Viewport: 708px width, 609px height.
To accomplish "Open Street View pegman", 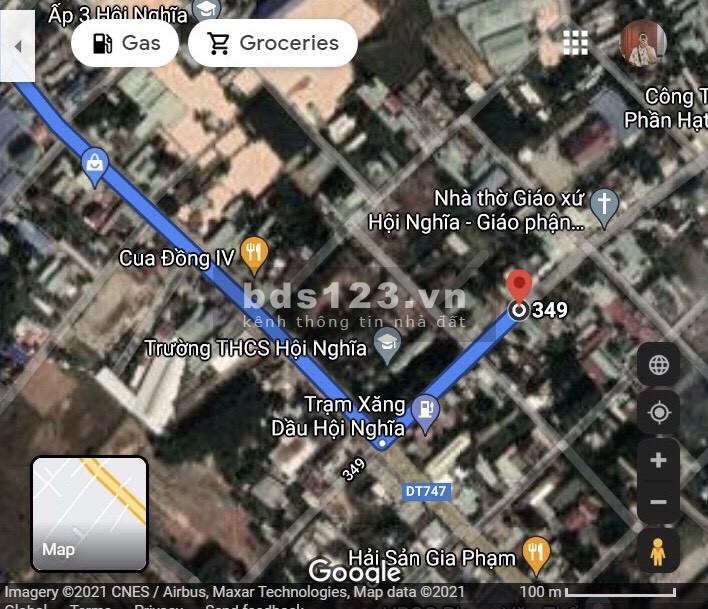I will 658,551.
